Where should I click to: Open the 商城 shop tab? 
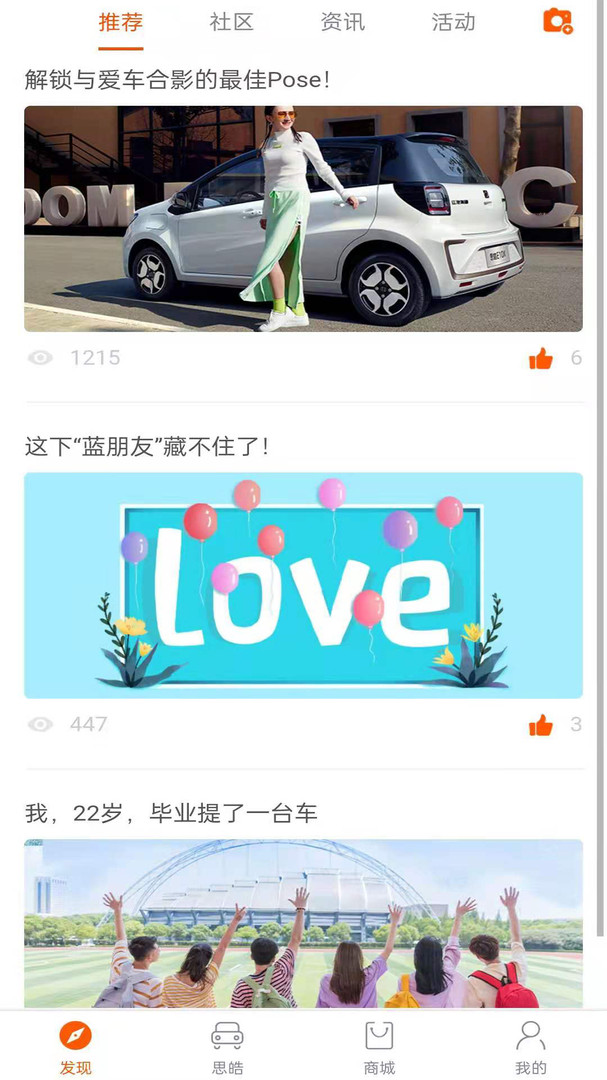pyautogui.click(x=379, y=1046)
